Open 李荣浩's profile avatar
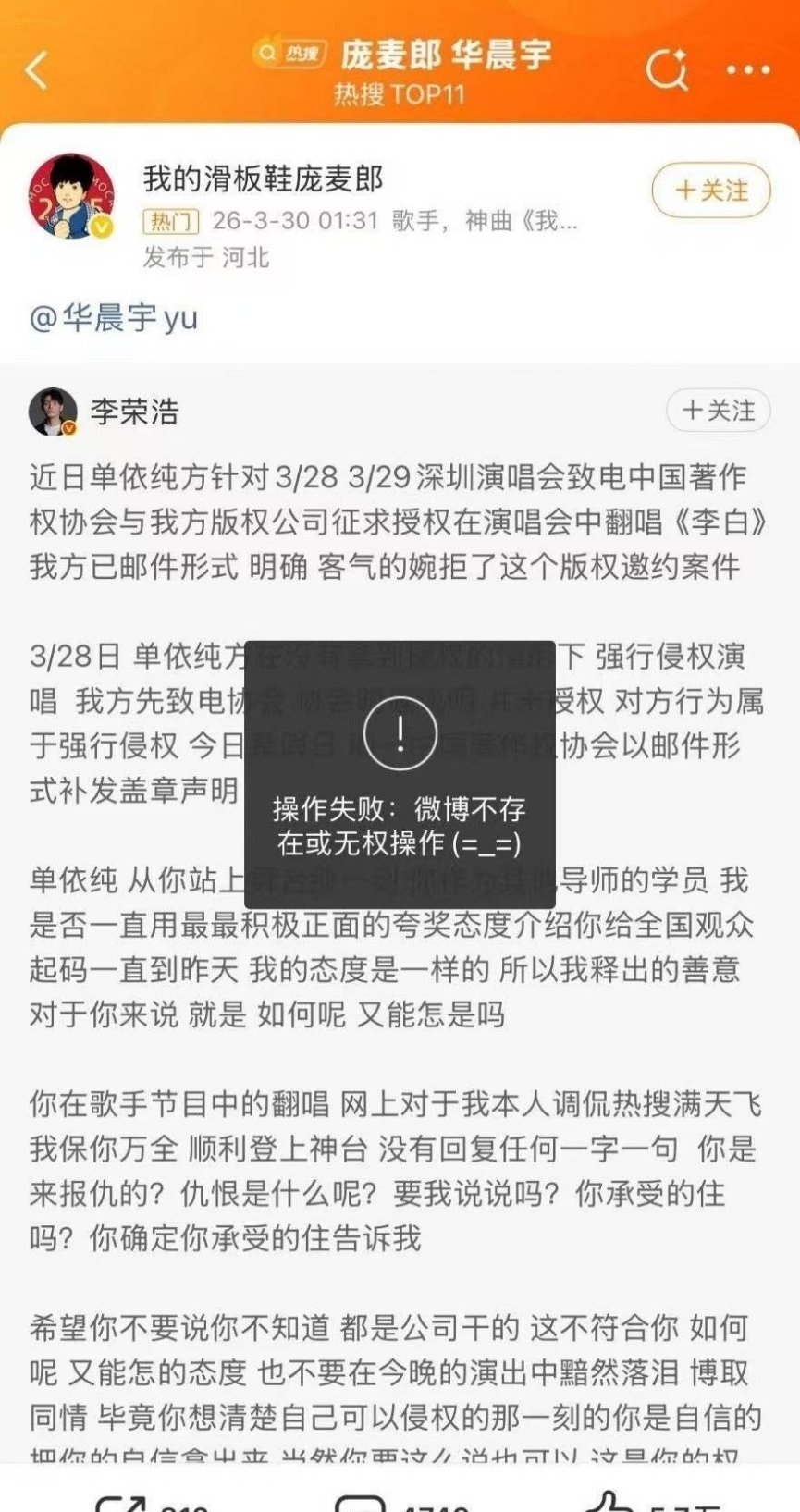The image size is (800, 1512). pyautogui.click(x=51, y=410)
